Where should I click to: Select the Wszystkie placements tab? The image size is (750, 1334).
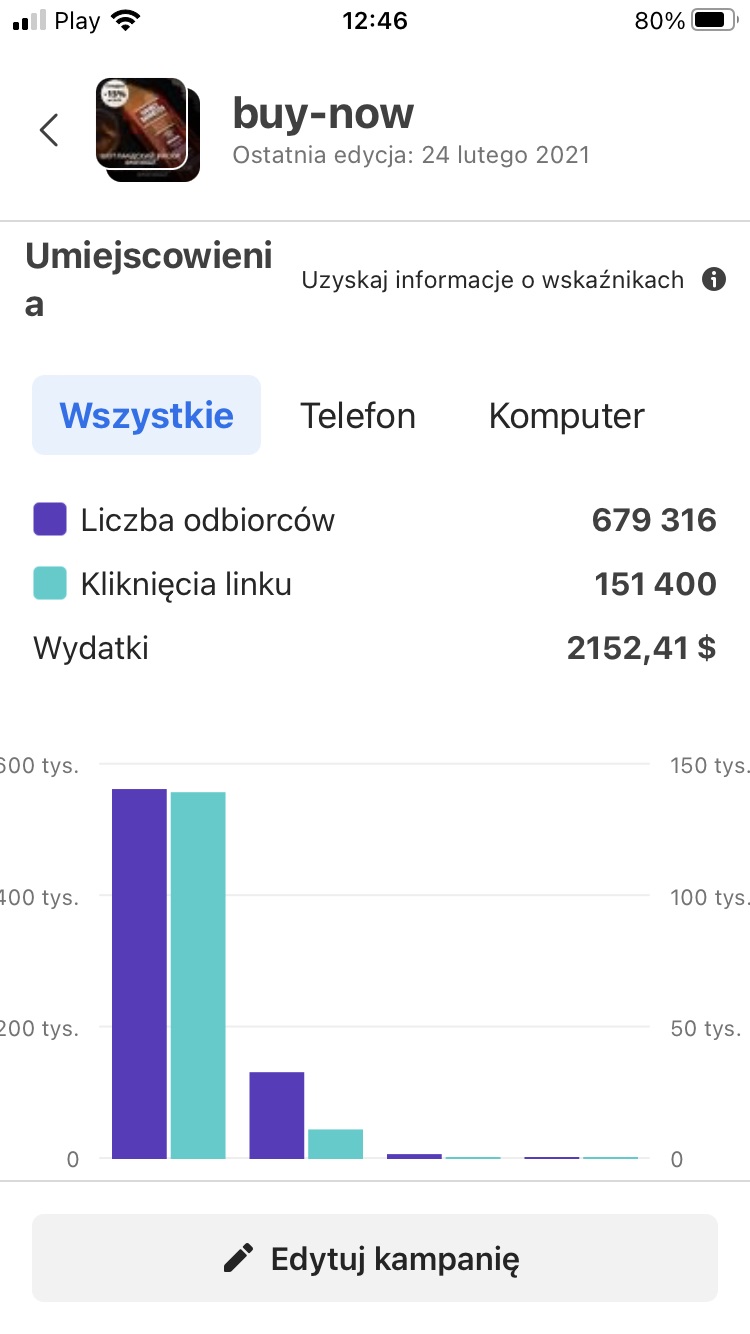[146, 415]
